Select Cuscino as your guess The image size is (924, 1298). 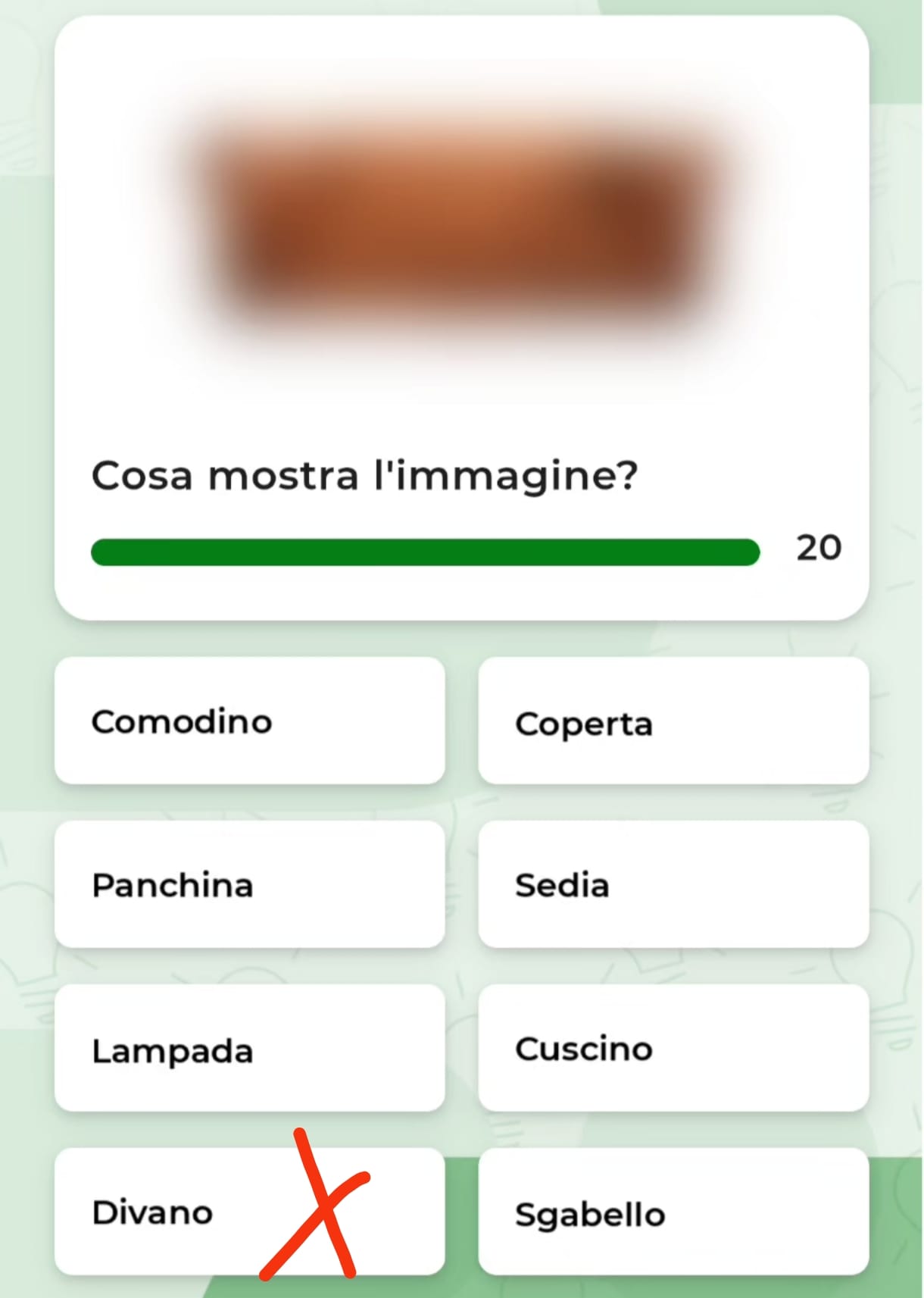click(673, 1049)
